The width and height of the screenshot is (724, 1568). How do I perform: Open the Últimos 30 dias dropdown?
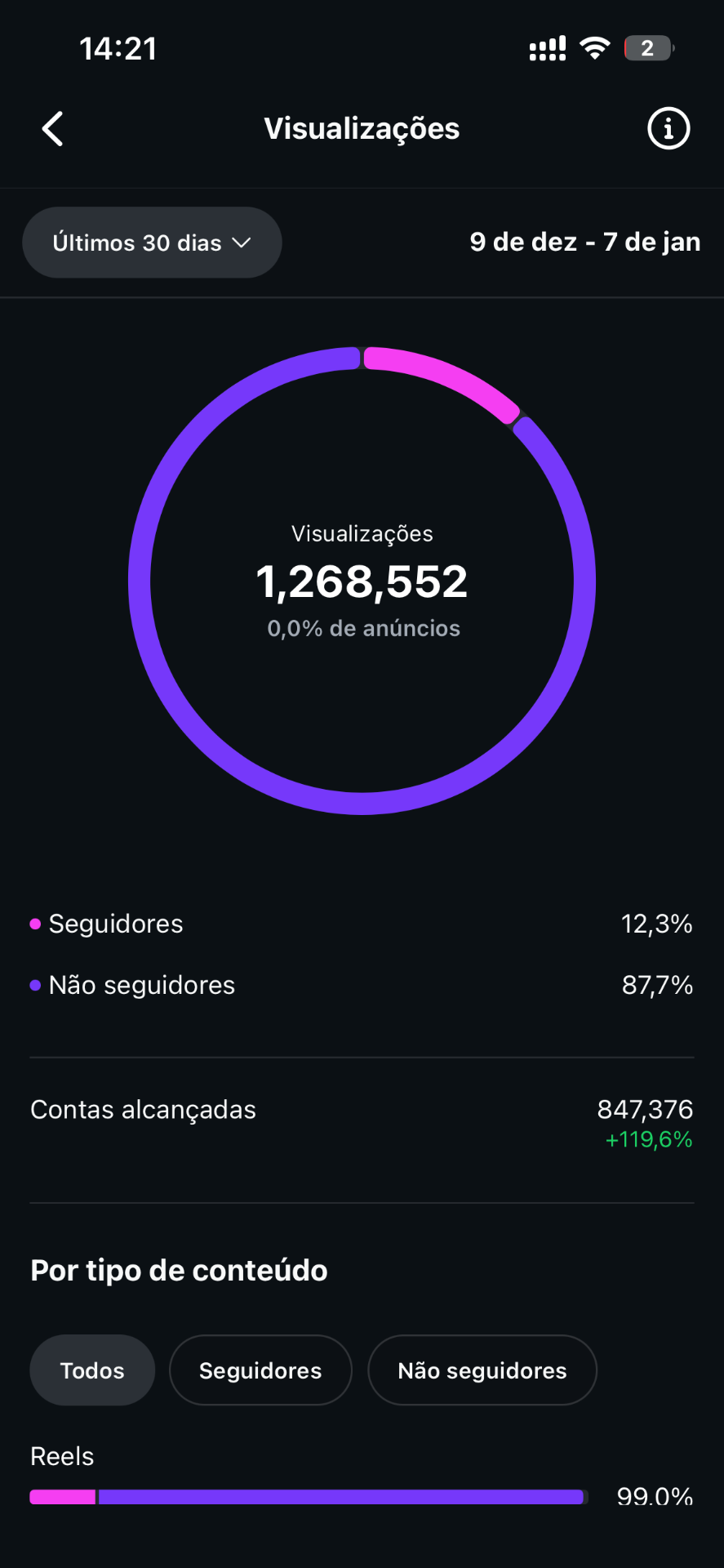point(152,242)
